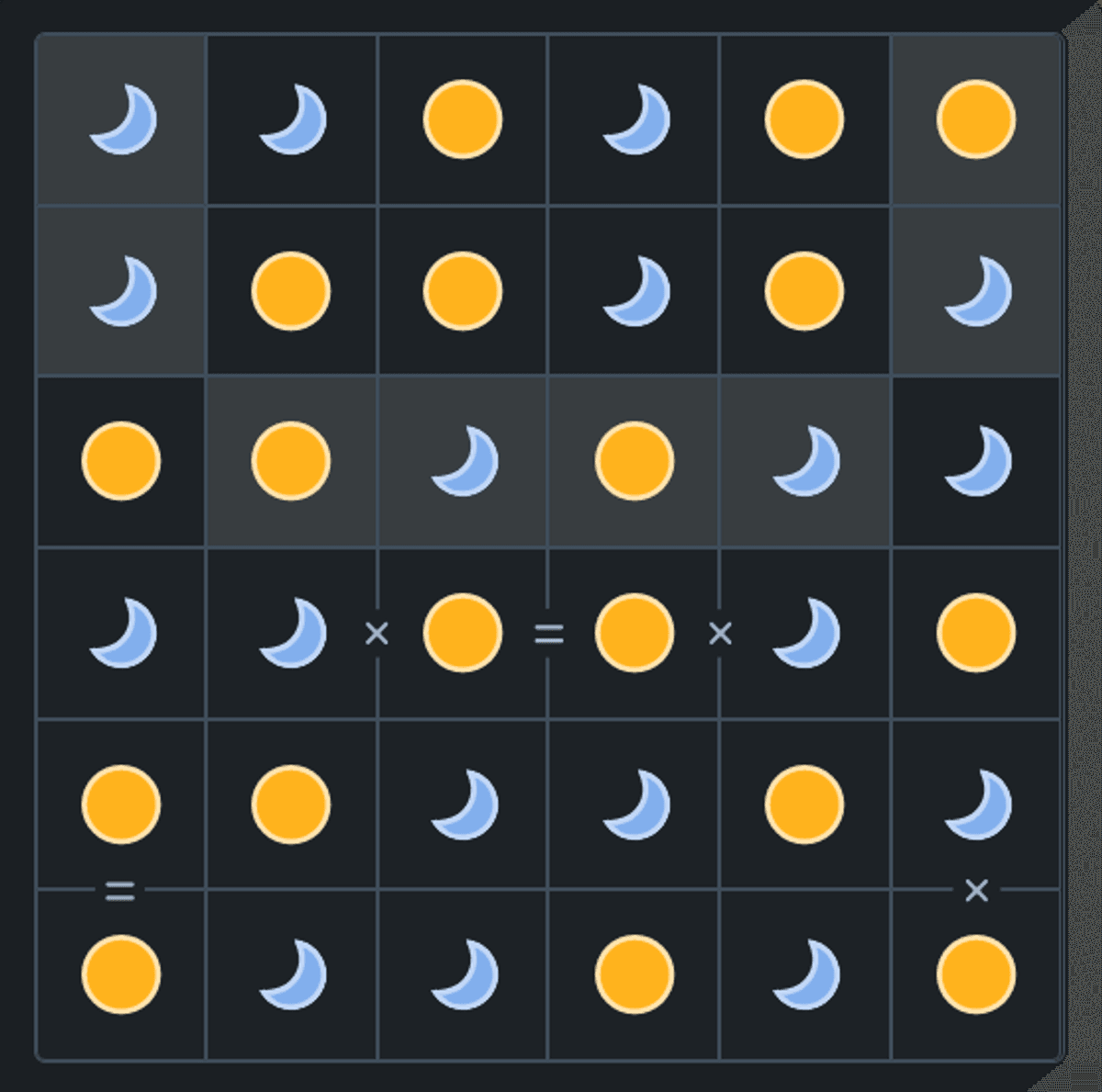Toggle the sun between the first × and the =
Viewport: 1102px width, 1092px height.
pos(463,632)
